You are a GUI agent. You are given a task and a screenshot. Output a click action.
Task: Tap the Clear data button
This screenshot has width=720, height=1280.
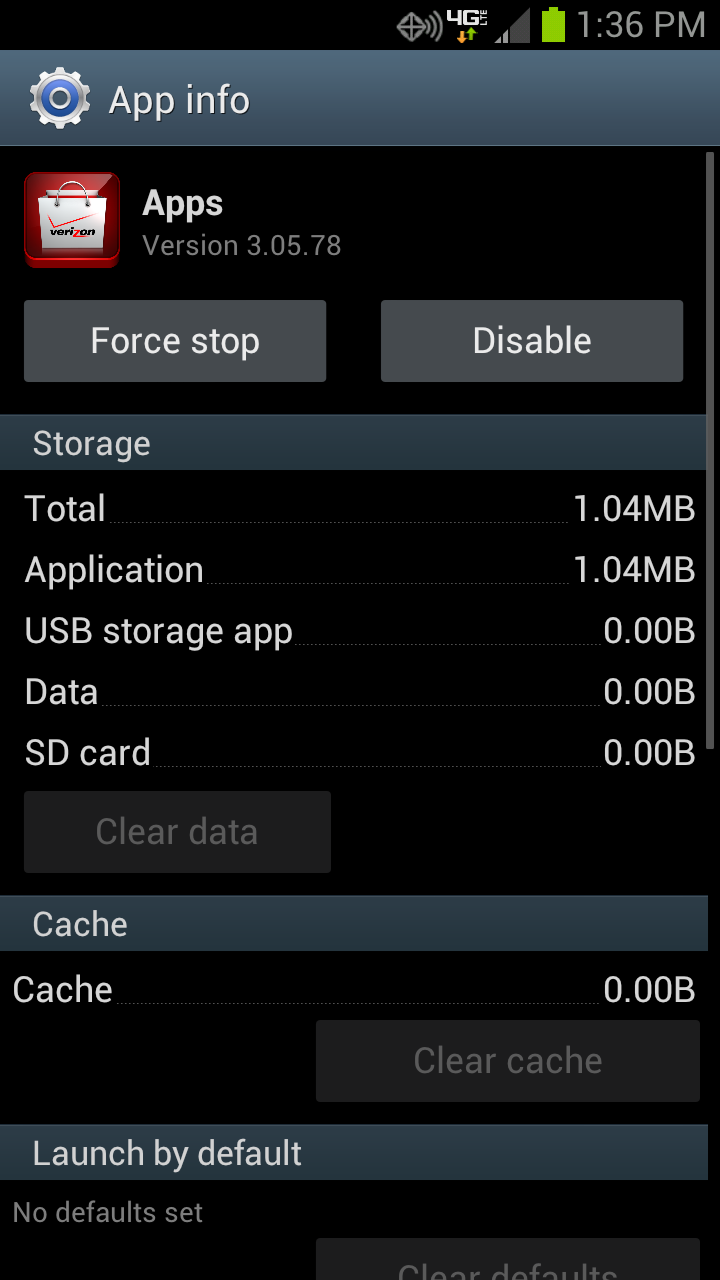point(177,832)
